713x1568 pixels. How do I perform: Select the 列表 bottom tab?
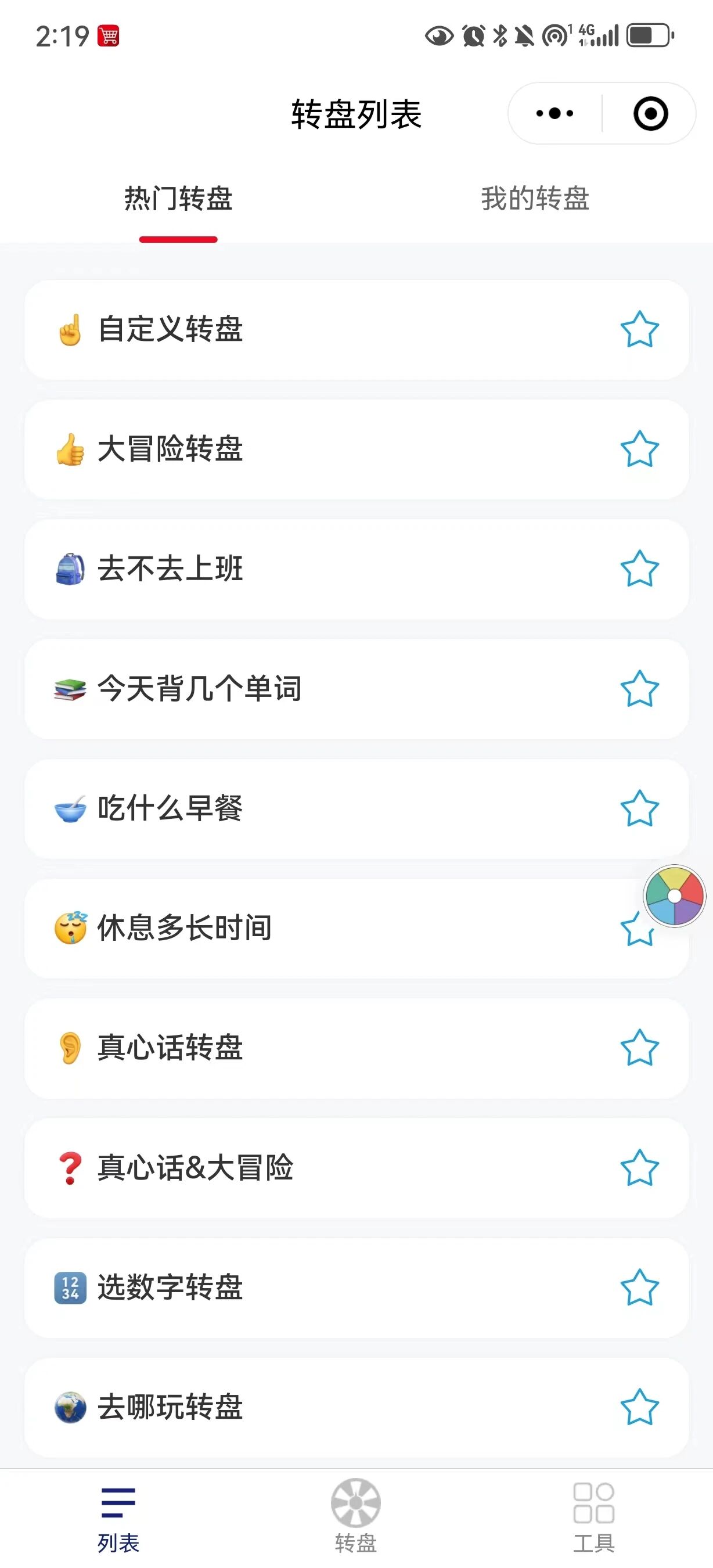[x=118, y=1516]
